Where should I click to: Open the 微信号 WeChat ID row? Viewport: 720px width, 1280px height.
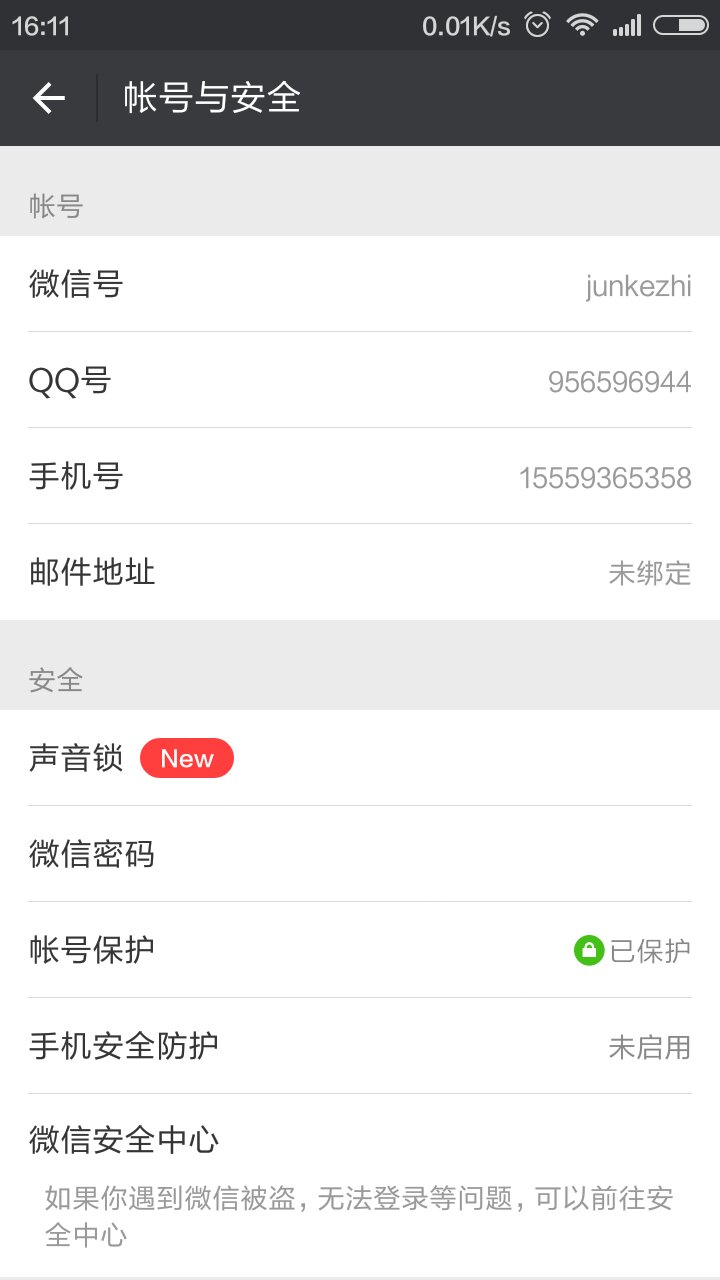360,285
